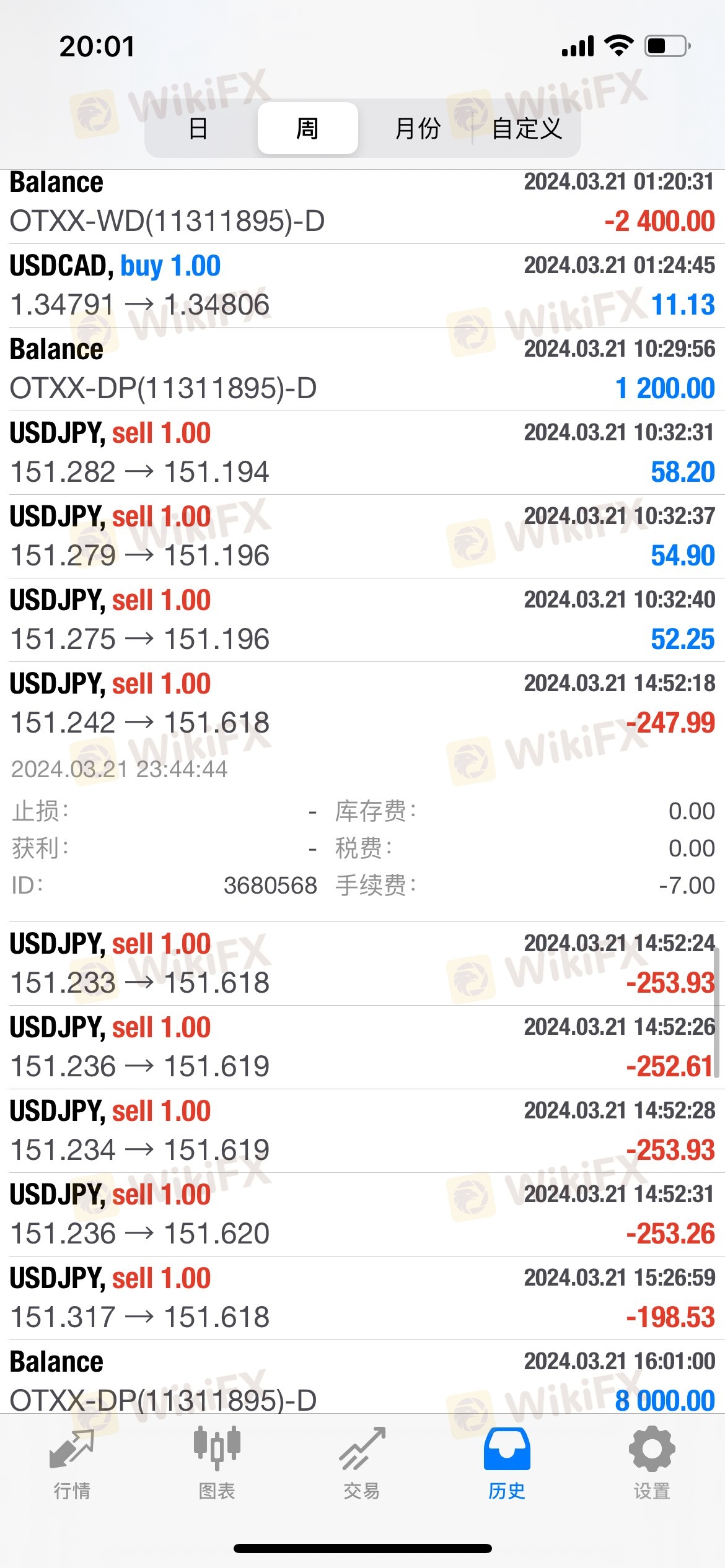Expand the USDJPY trade with loss -252.61

[362, 1047]
